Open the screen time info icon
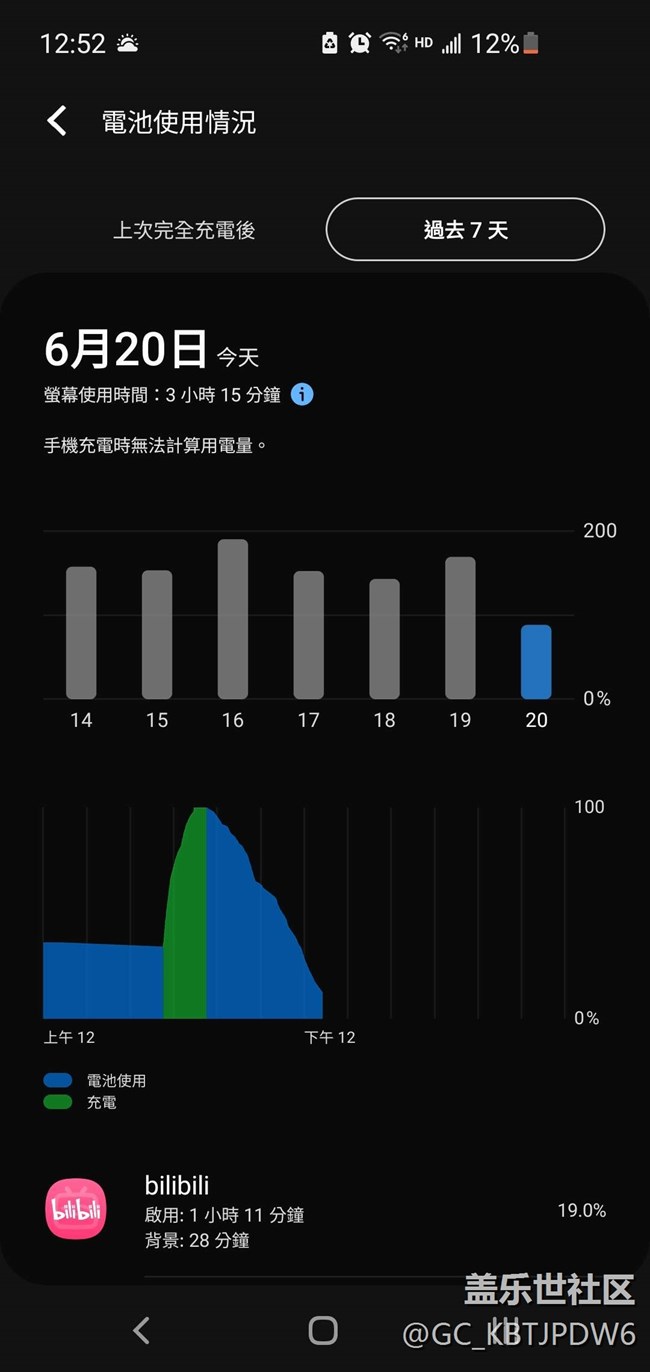Viewport: 650px width, 1372px height. point(302,394)
